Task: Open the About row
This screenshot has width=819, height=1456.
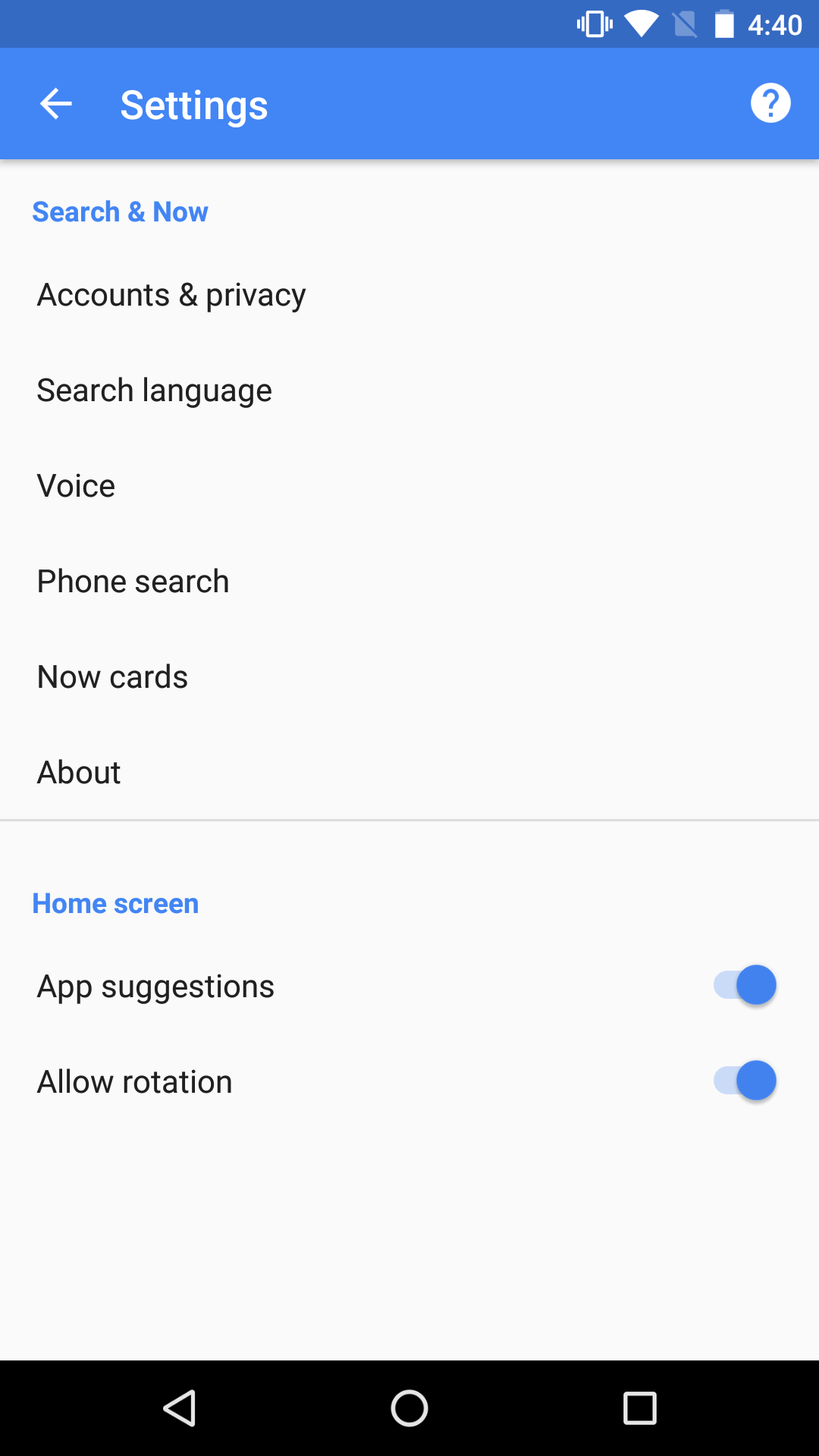Action: [409, 773]
